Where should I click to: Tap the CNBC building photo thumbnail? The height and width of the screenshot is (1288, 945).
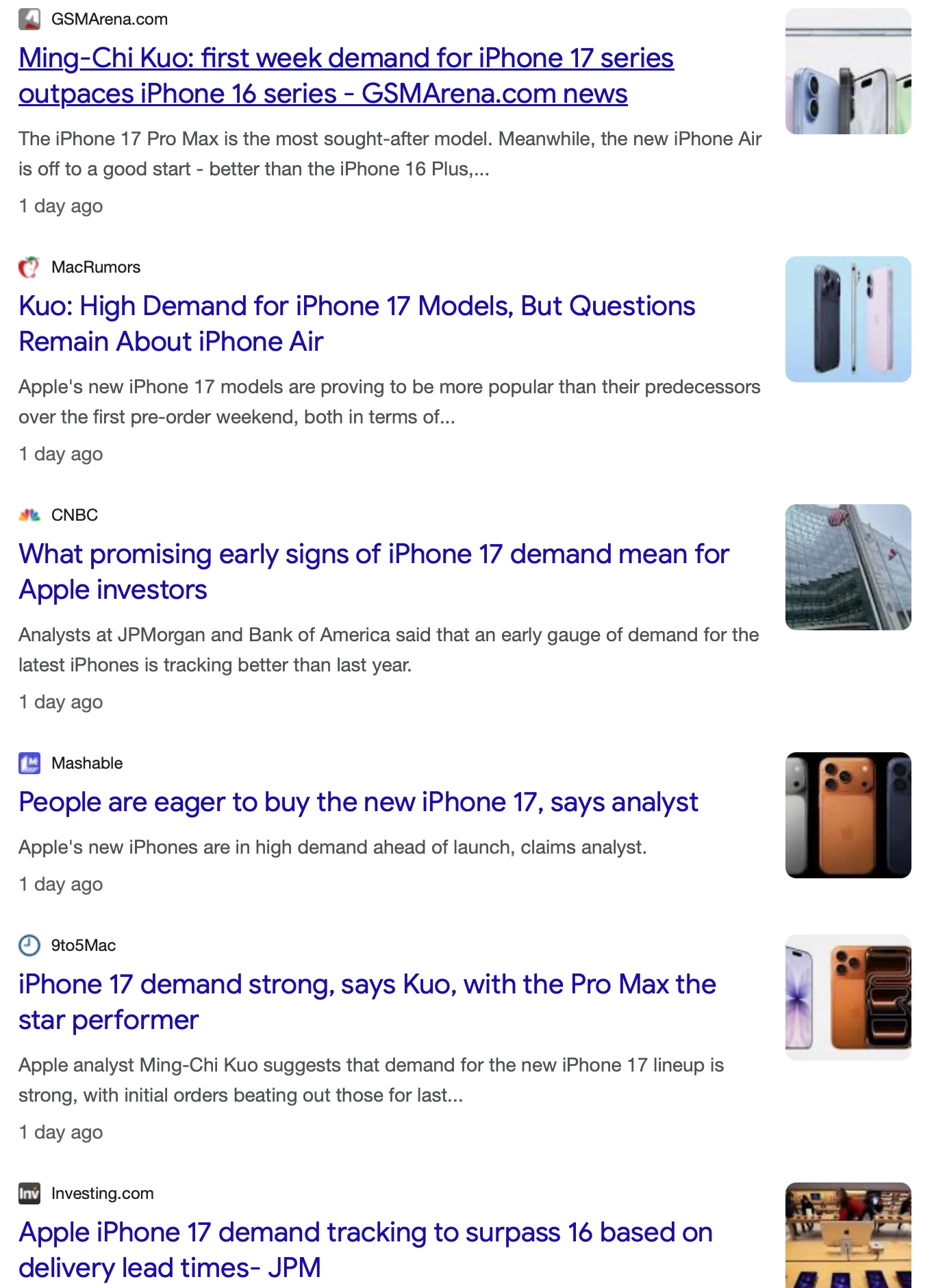click(848, 567)
